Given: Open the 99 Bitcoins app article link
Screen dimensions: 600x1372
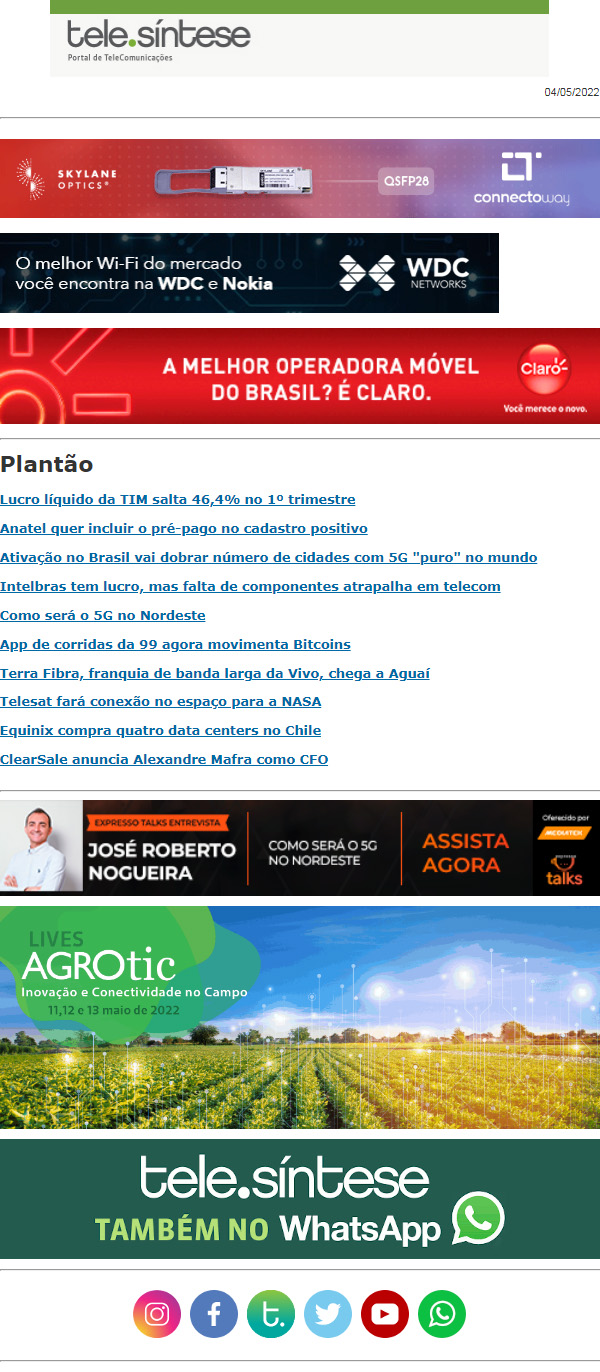Looking at the screenshot, I should (175, 644).
